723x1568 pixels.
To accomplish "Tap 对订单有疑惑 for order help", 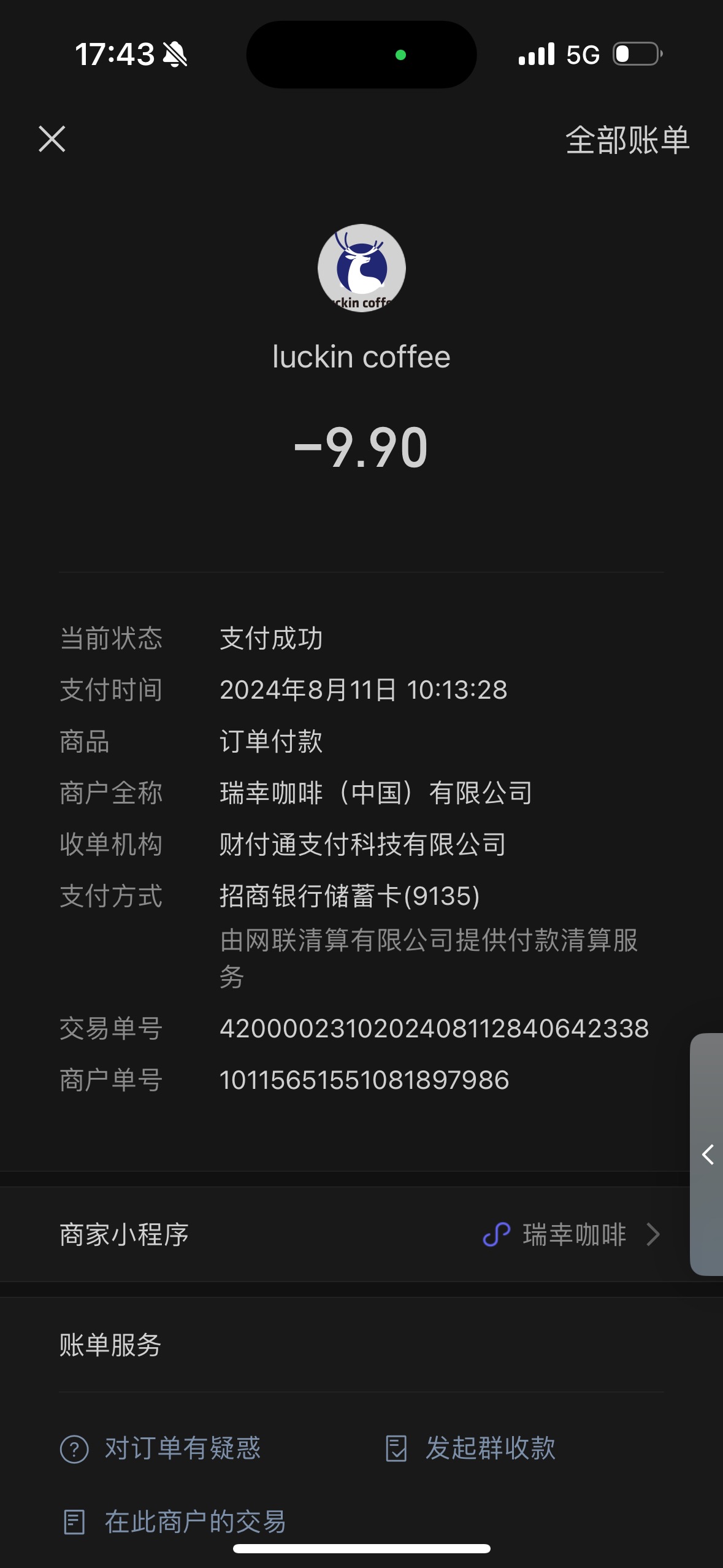I will pos(161,1448).
